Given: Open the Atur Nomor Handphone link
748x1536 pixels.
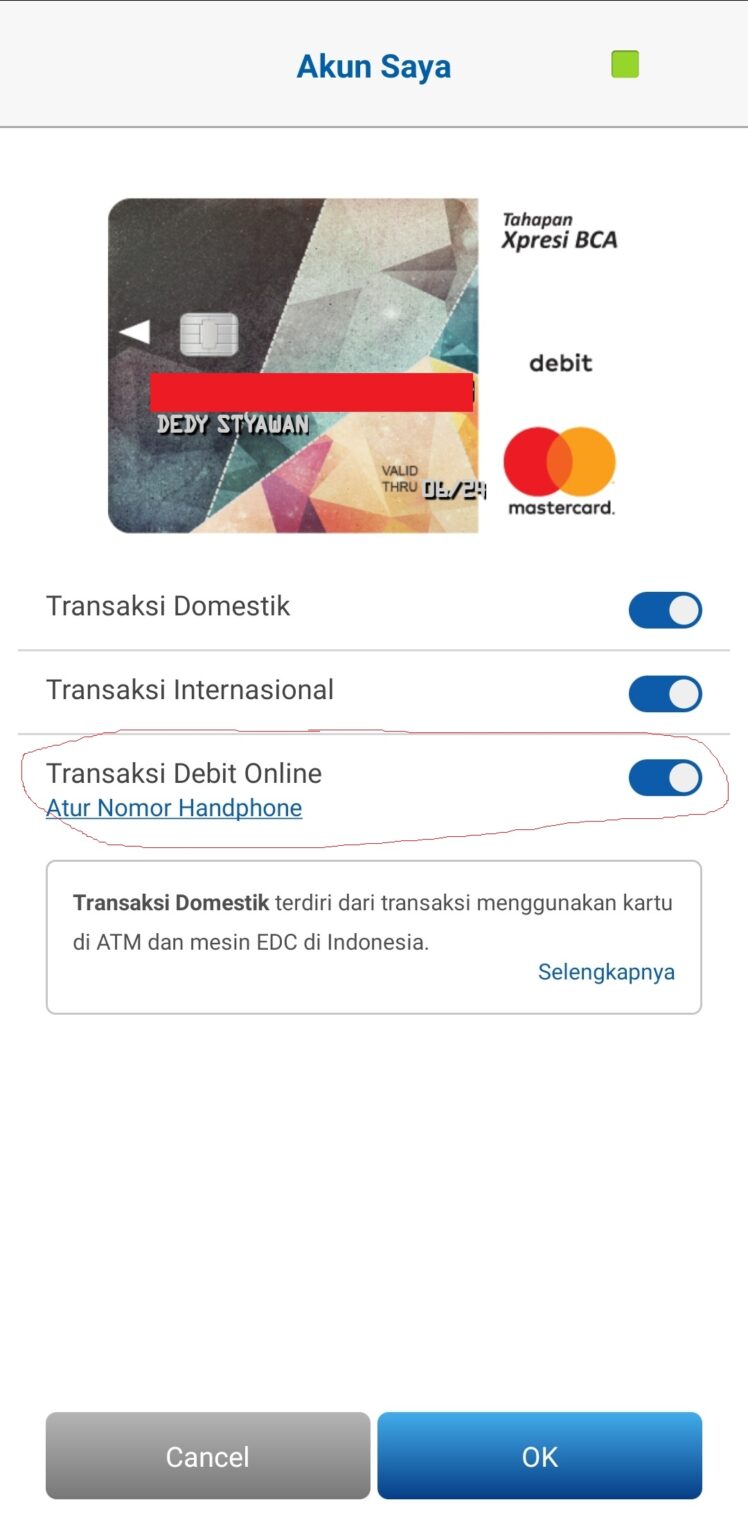Looking at the screenshot, I should pos(174,808).
